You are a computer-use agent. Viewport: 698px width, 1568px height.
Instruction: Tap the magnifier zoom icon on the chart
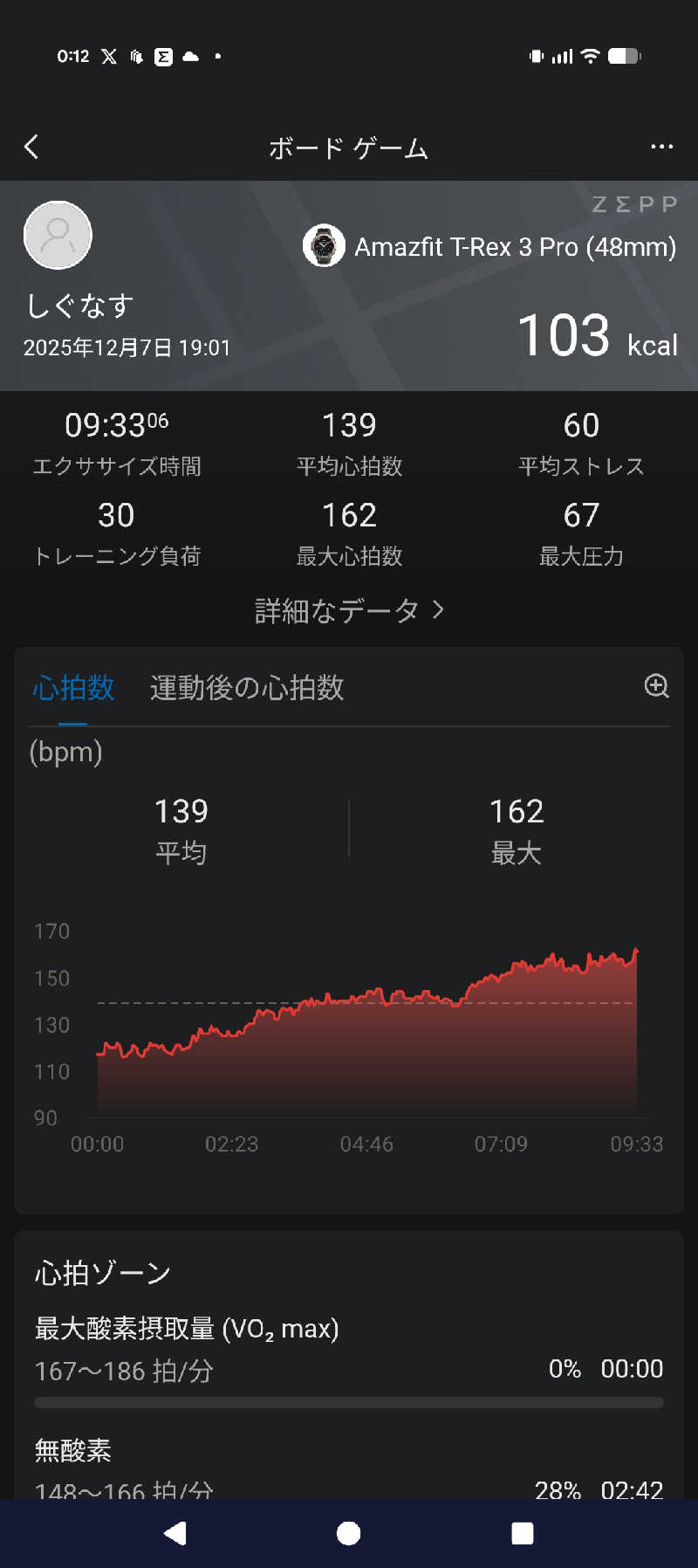656,688
